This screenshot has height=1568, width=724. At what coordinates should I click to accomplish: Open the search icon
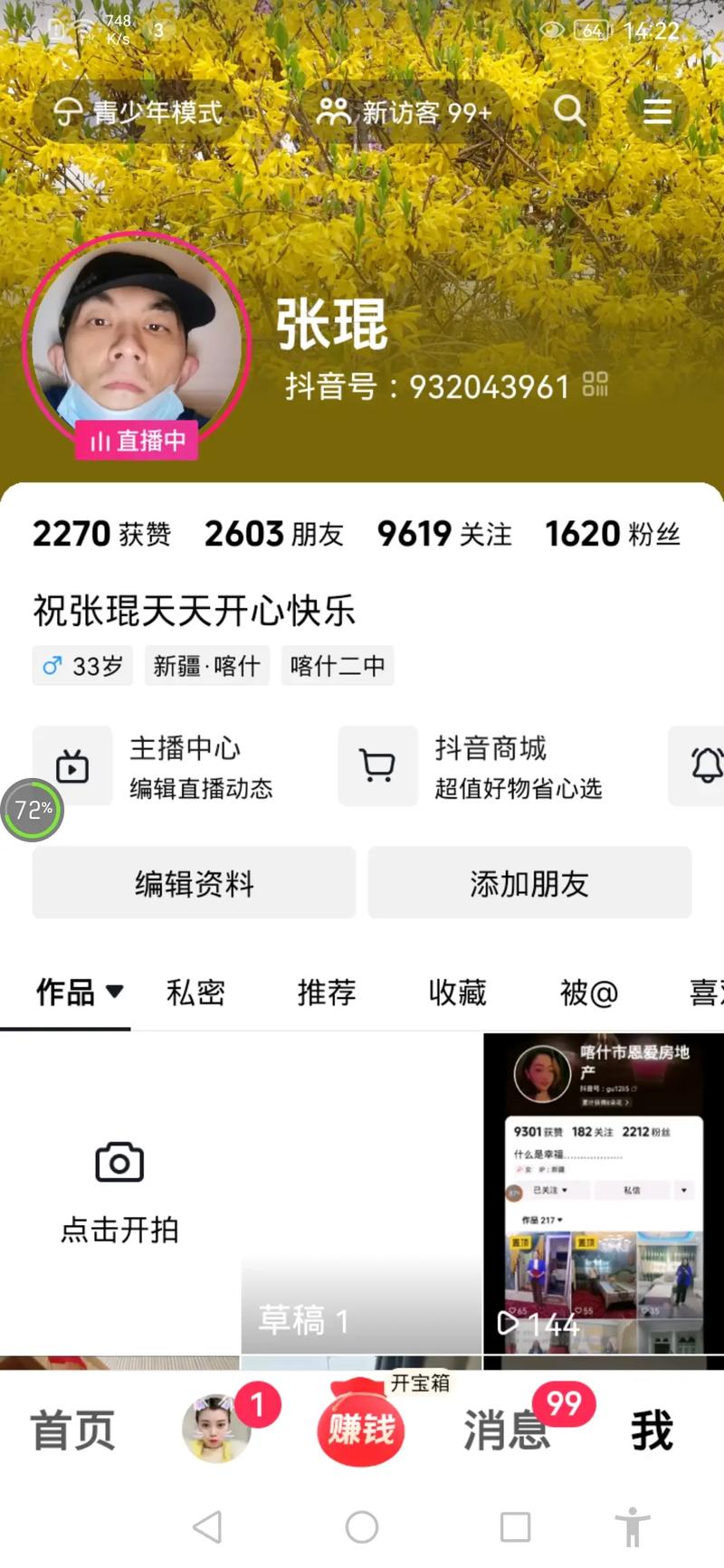click(569, 110)
